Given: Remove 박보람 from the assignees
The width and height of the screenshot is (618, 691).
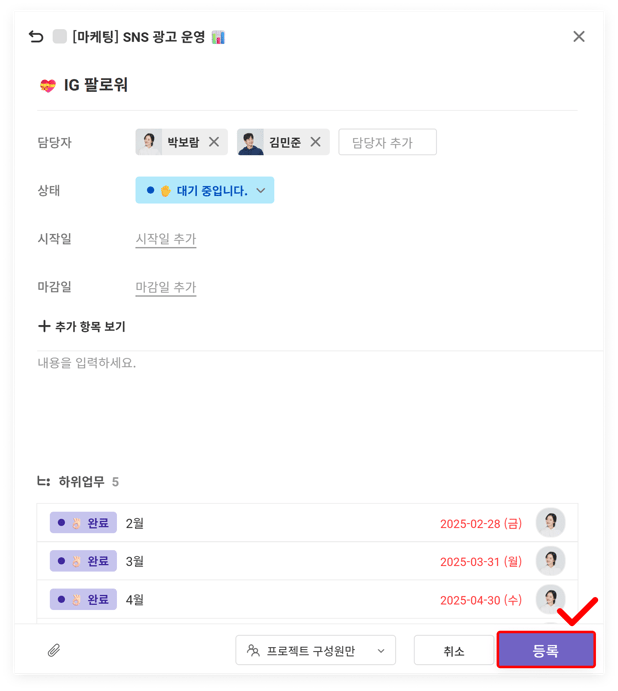Looking at the screenshot, I should (214, 142).
